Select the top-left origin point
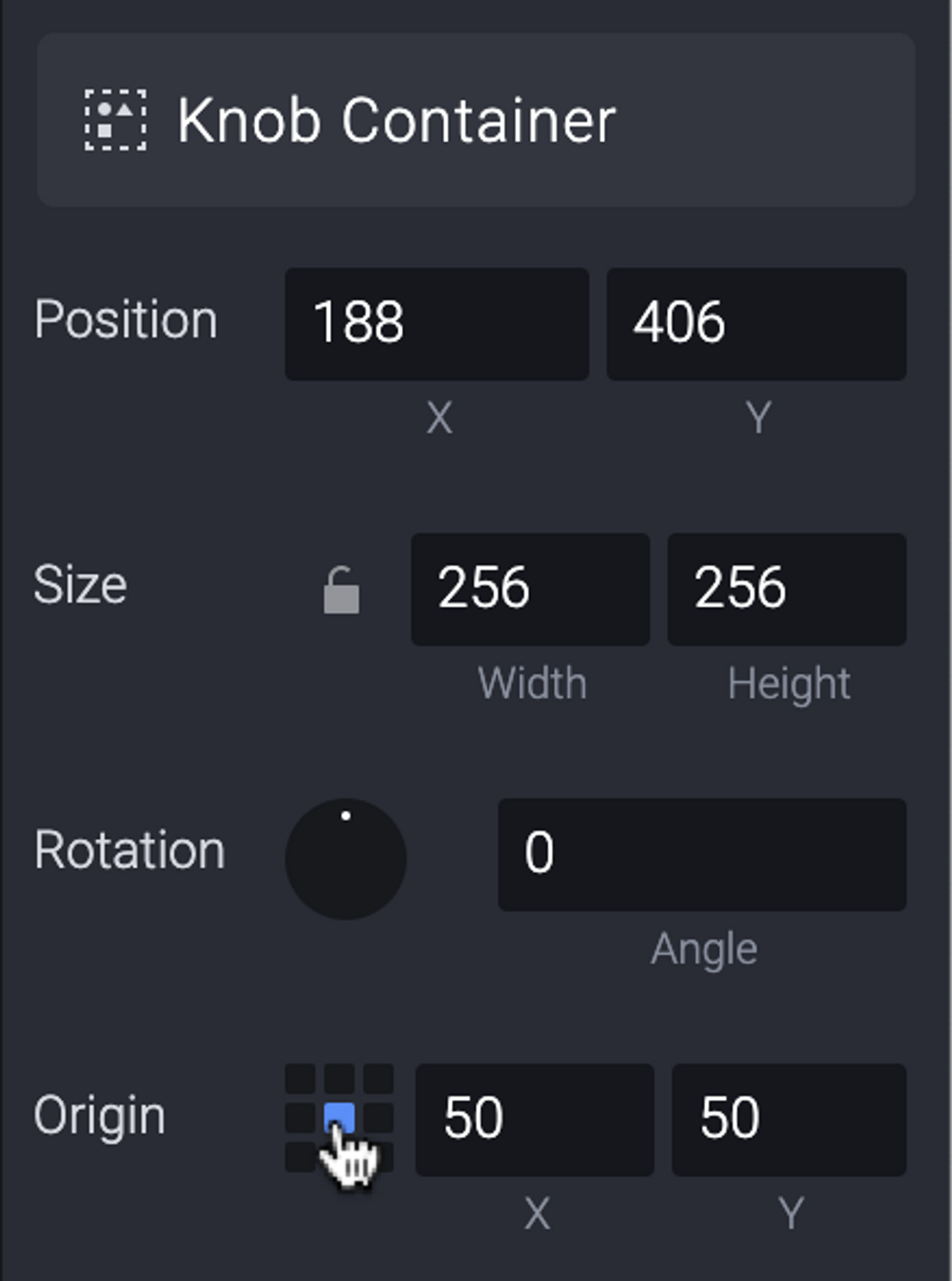 [x=300, y=1079]
